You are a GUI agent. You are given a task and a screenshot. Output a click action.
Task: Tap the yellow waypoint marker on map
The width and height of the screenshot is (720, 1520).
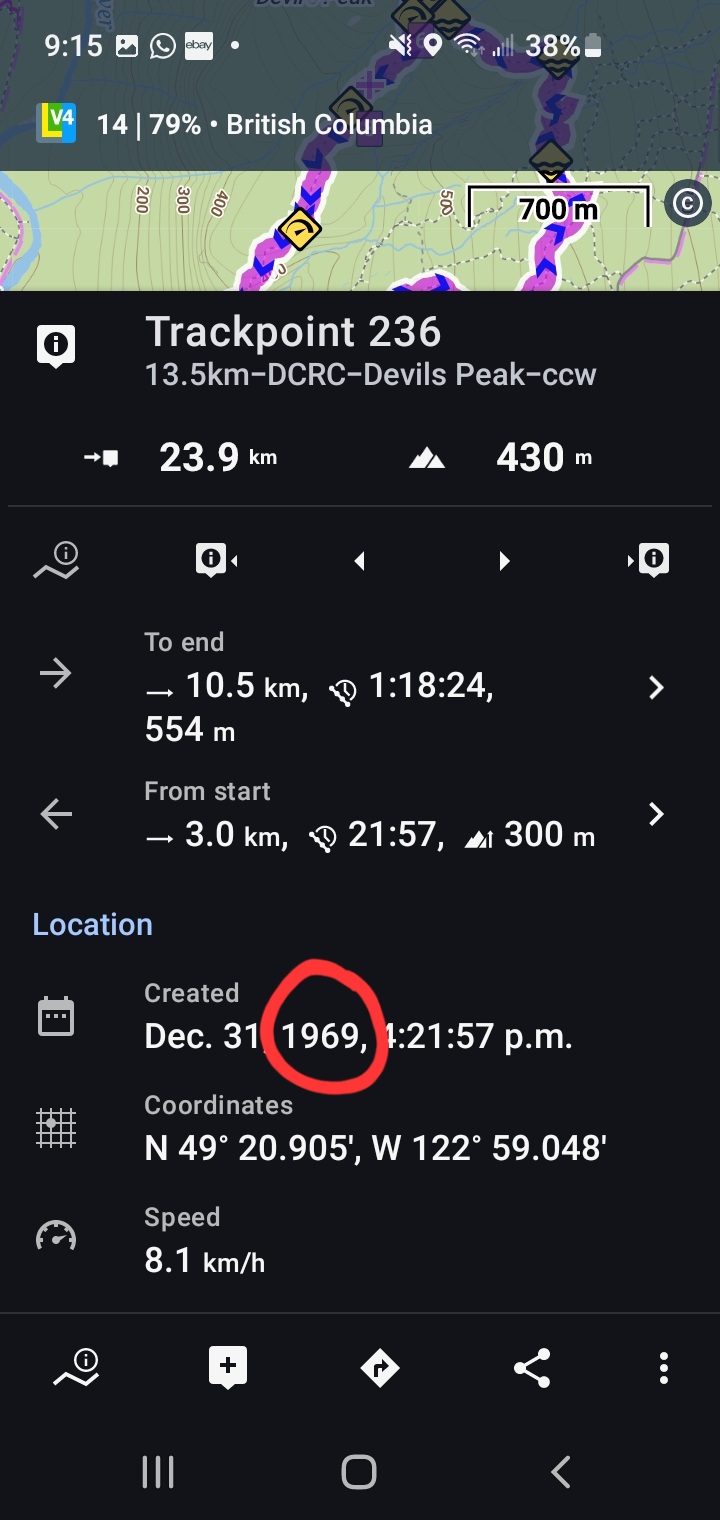(x=299, y=230)
